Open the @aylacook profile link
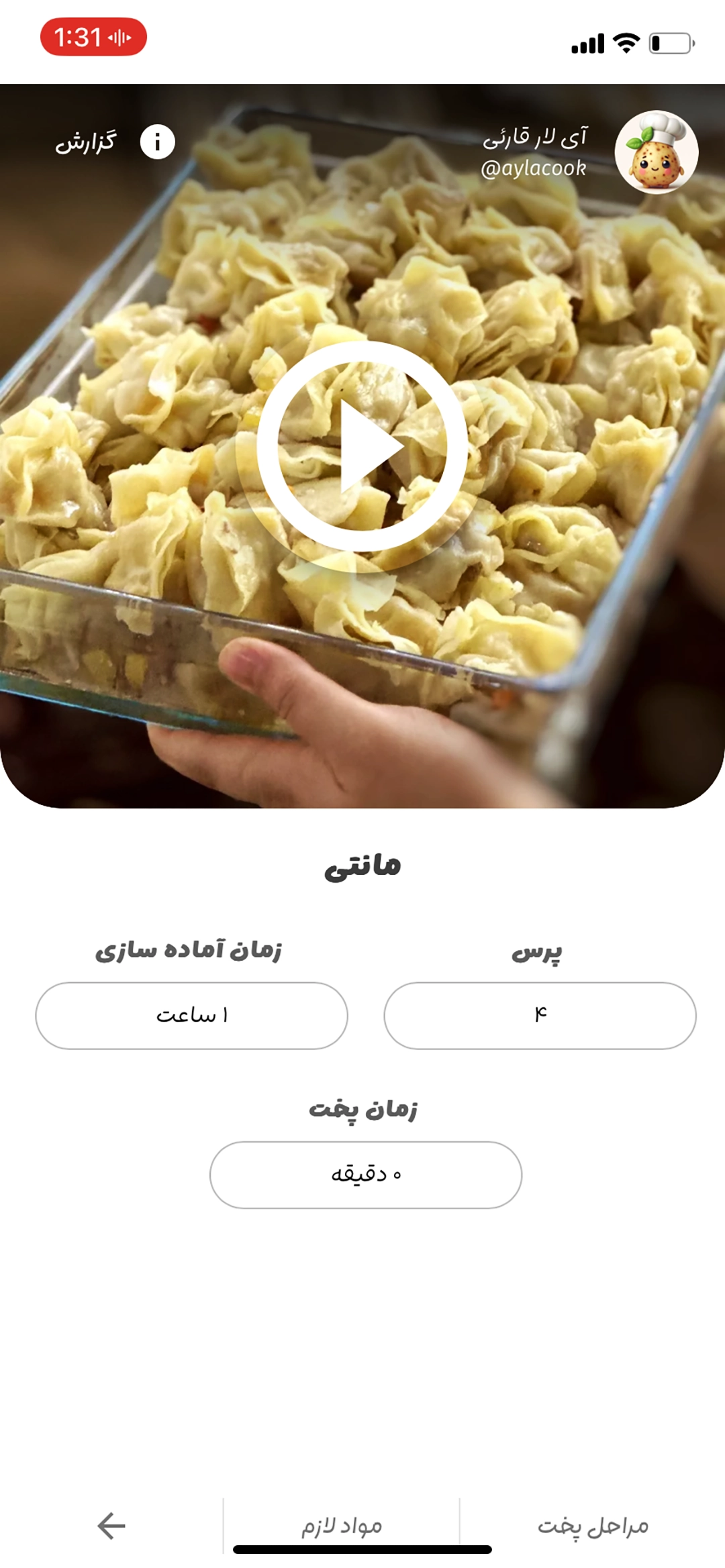The height and width of the screenshot is (1568, 725). pyautogui.click(x=534, y=168)
